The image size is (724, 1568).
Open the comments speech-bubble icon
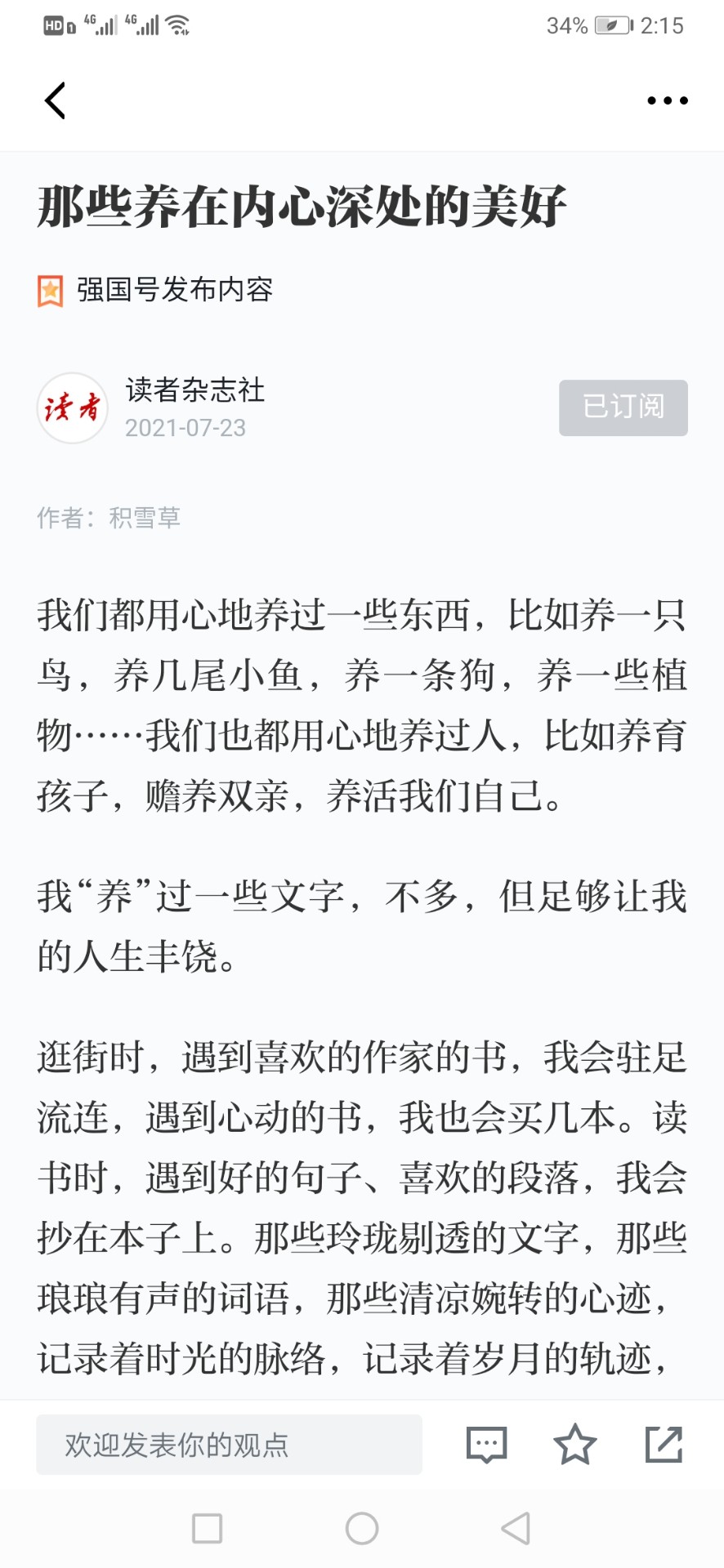click(x=487, y=1445)
